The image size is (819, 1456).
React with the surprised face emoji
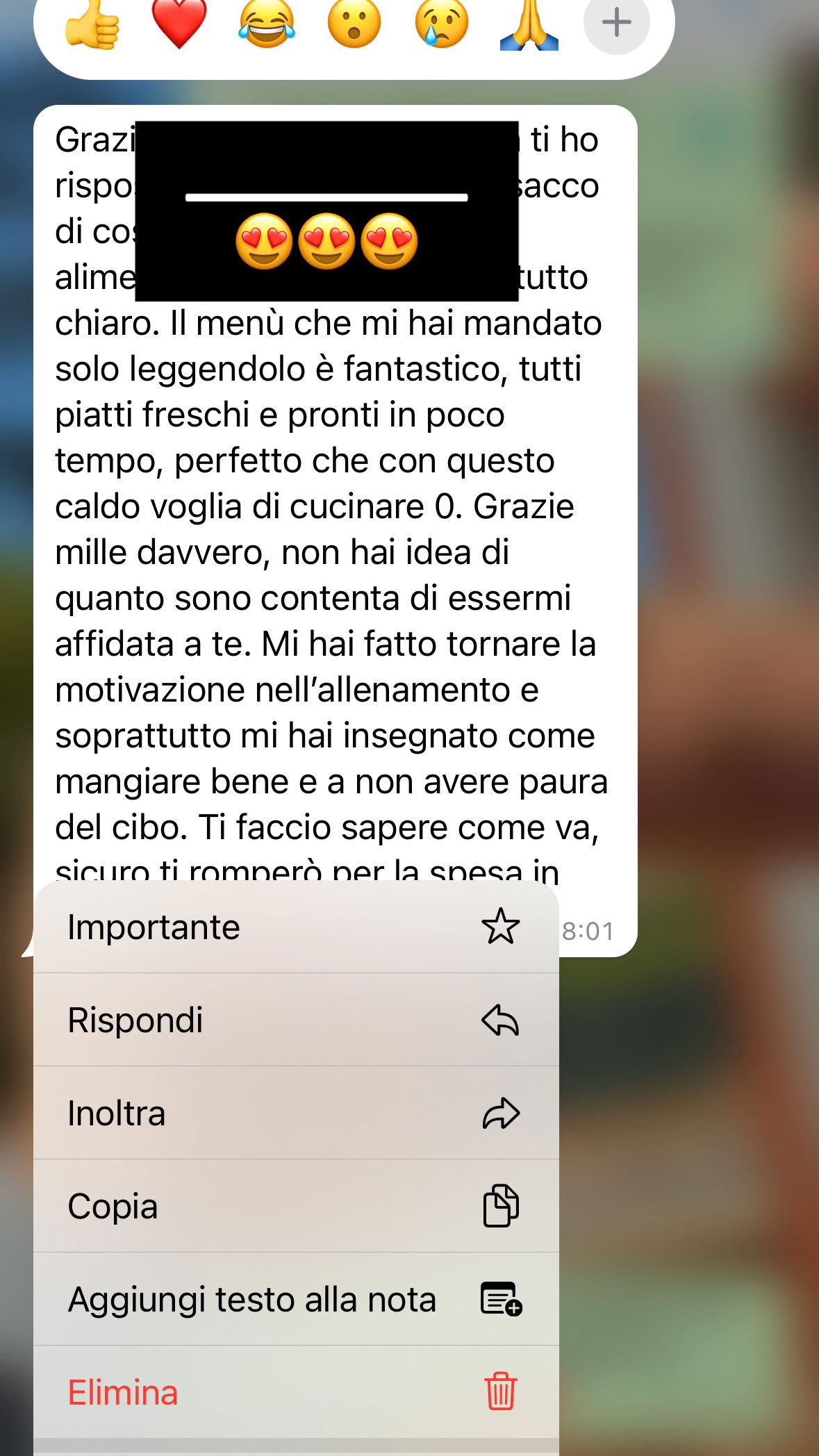coord(354,24)
